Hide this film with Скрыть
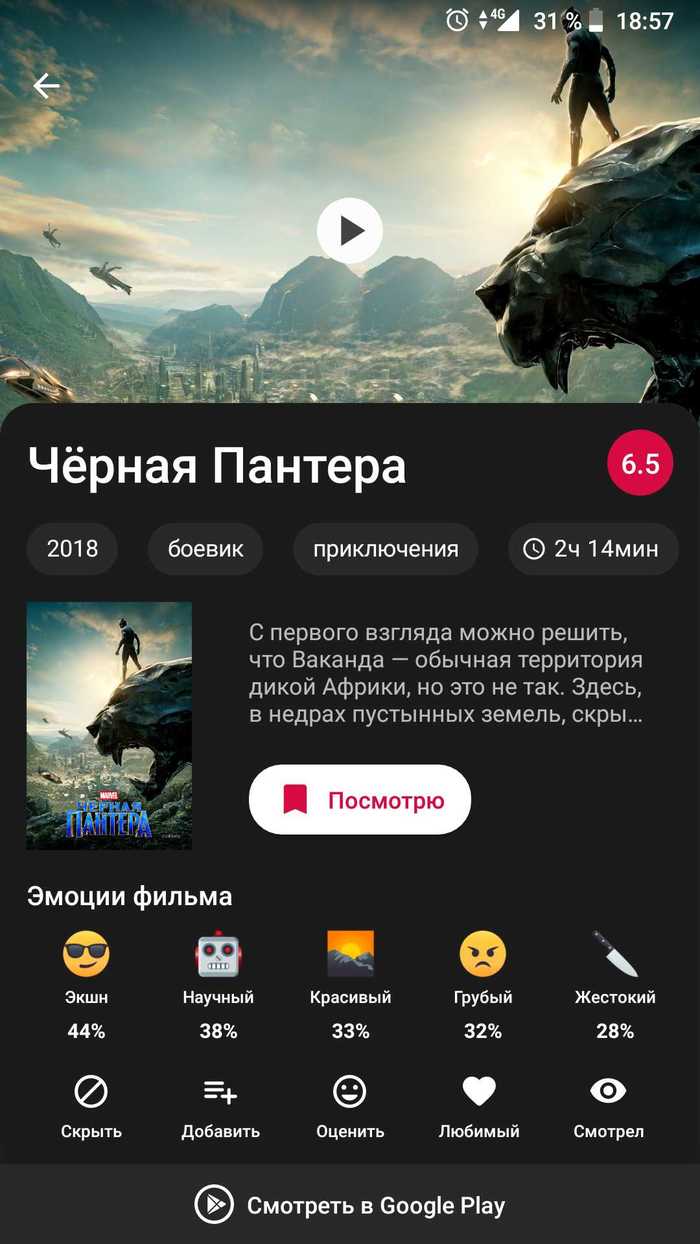 pos(91,1107)
